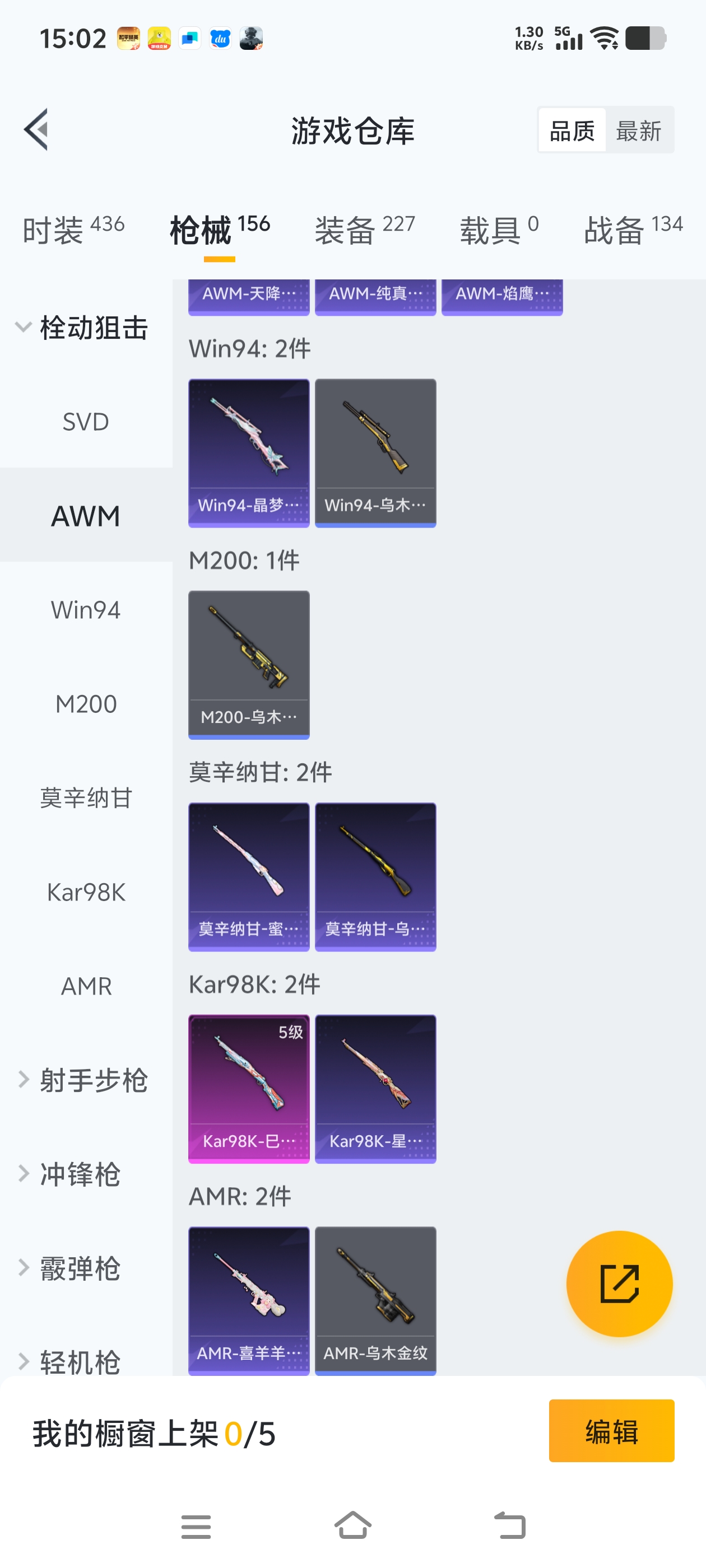Open the level 5 Kar98K-巳 skin
The height and width of the screenshot is (1568, 706).
point(249,1088)
